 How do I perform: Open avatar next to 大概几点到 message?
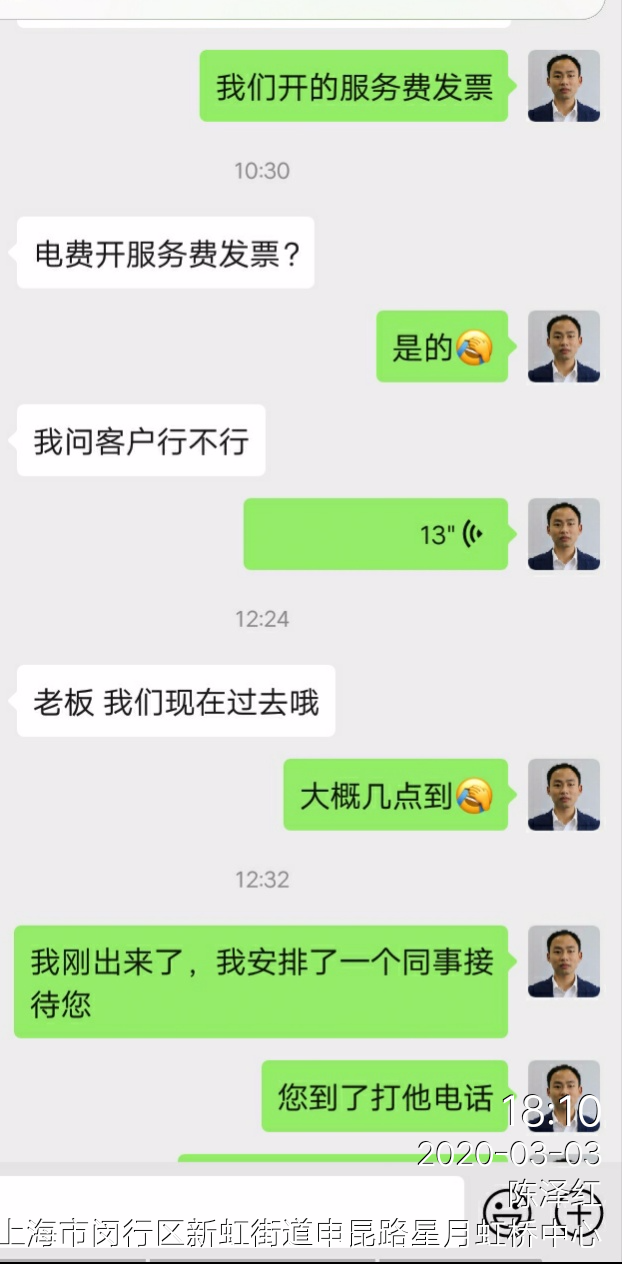pos(564,795)
